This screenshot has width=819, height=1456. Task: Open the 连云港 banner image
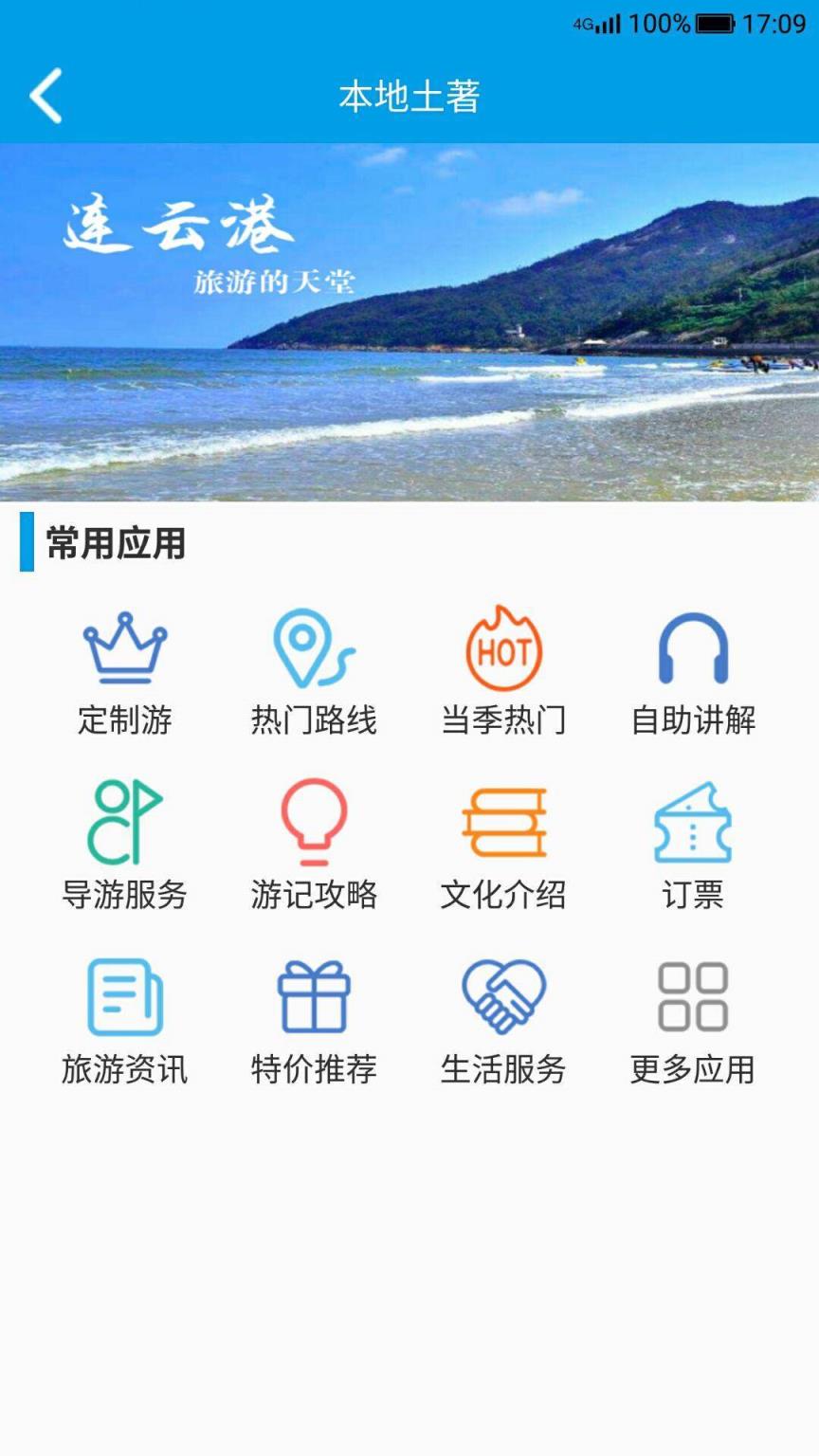coord(409,322)
